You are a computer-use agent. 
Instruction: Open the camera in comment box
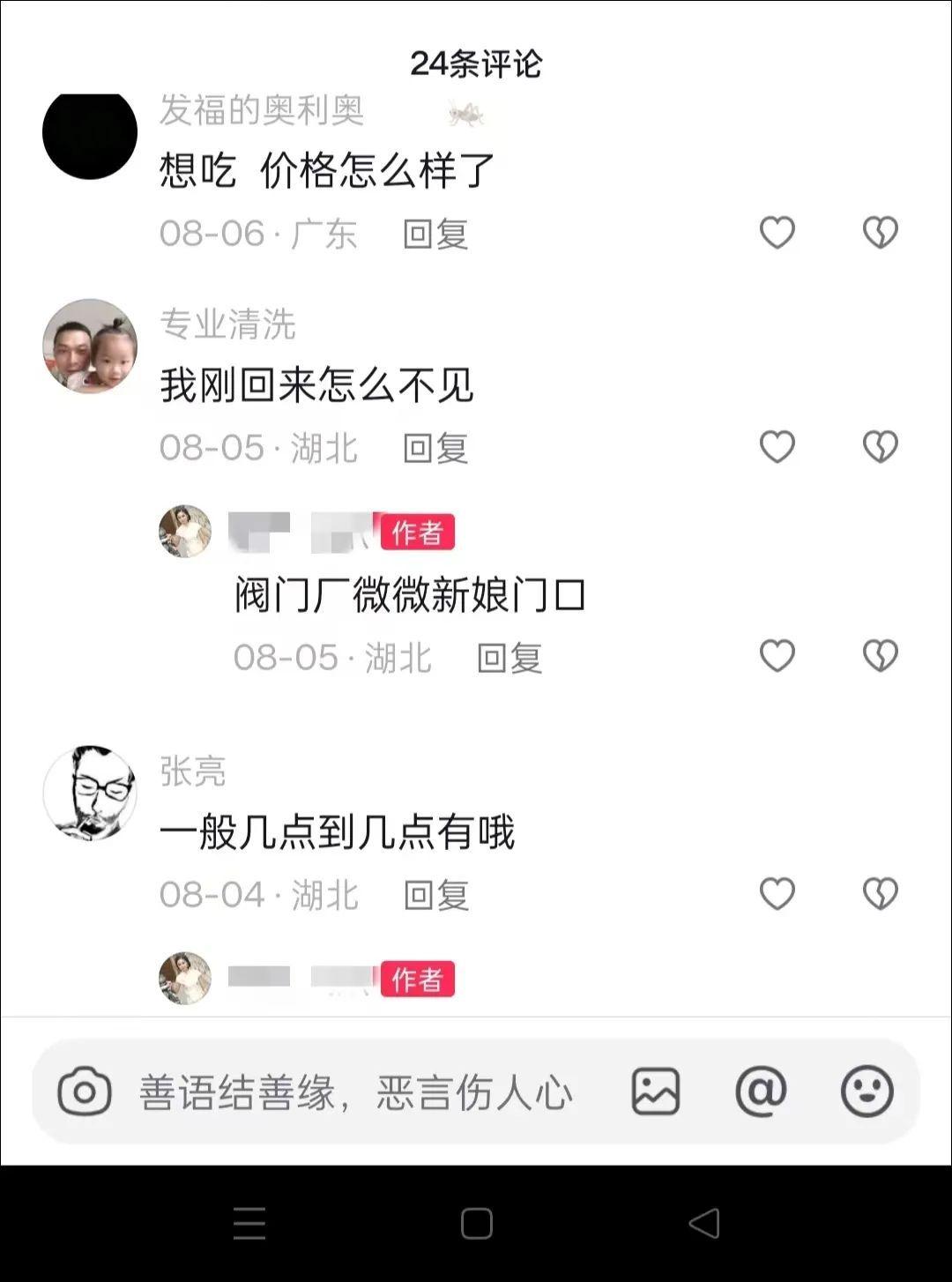[x=85, y=1092]
